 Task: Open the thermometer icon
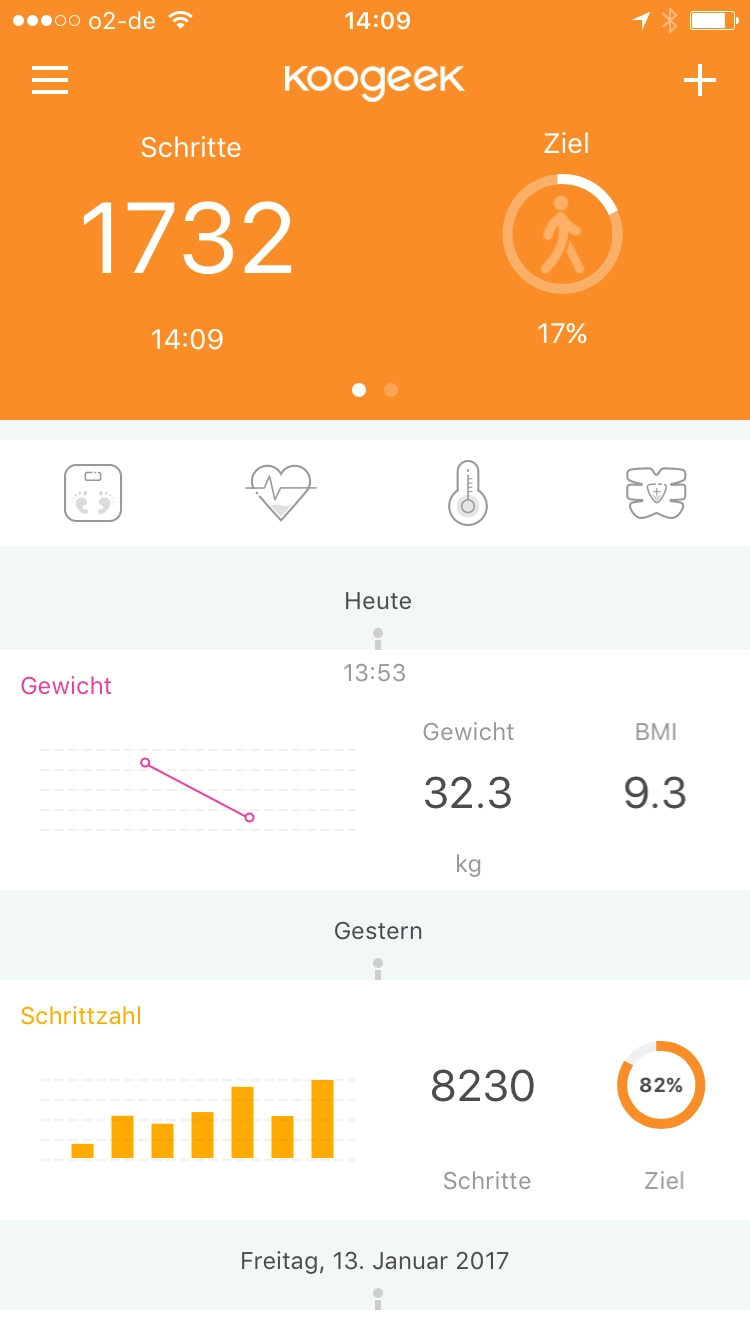coord(467,493)
